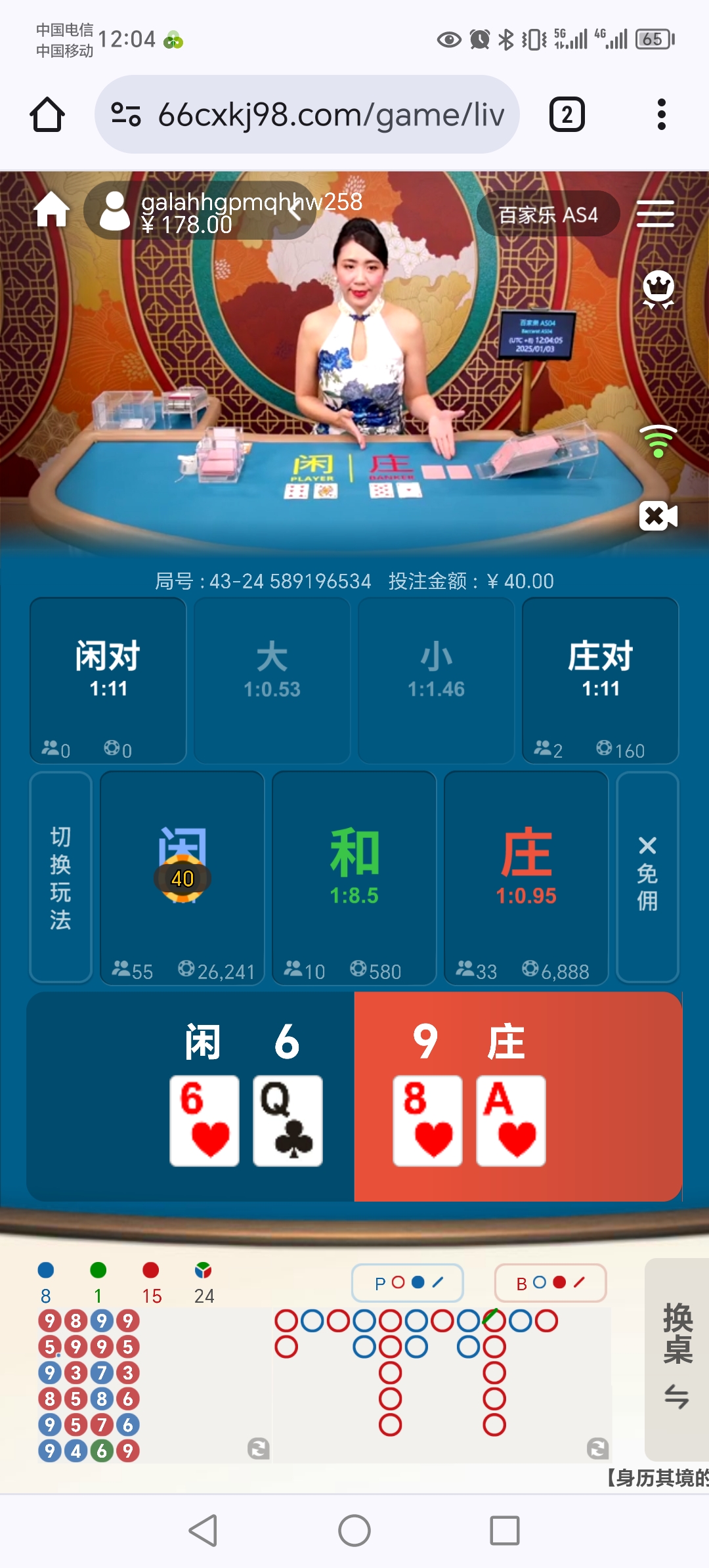709x1568 pixels.
Task: Open the browser tab switcher
Action: 567,115
